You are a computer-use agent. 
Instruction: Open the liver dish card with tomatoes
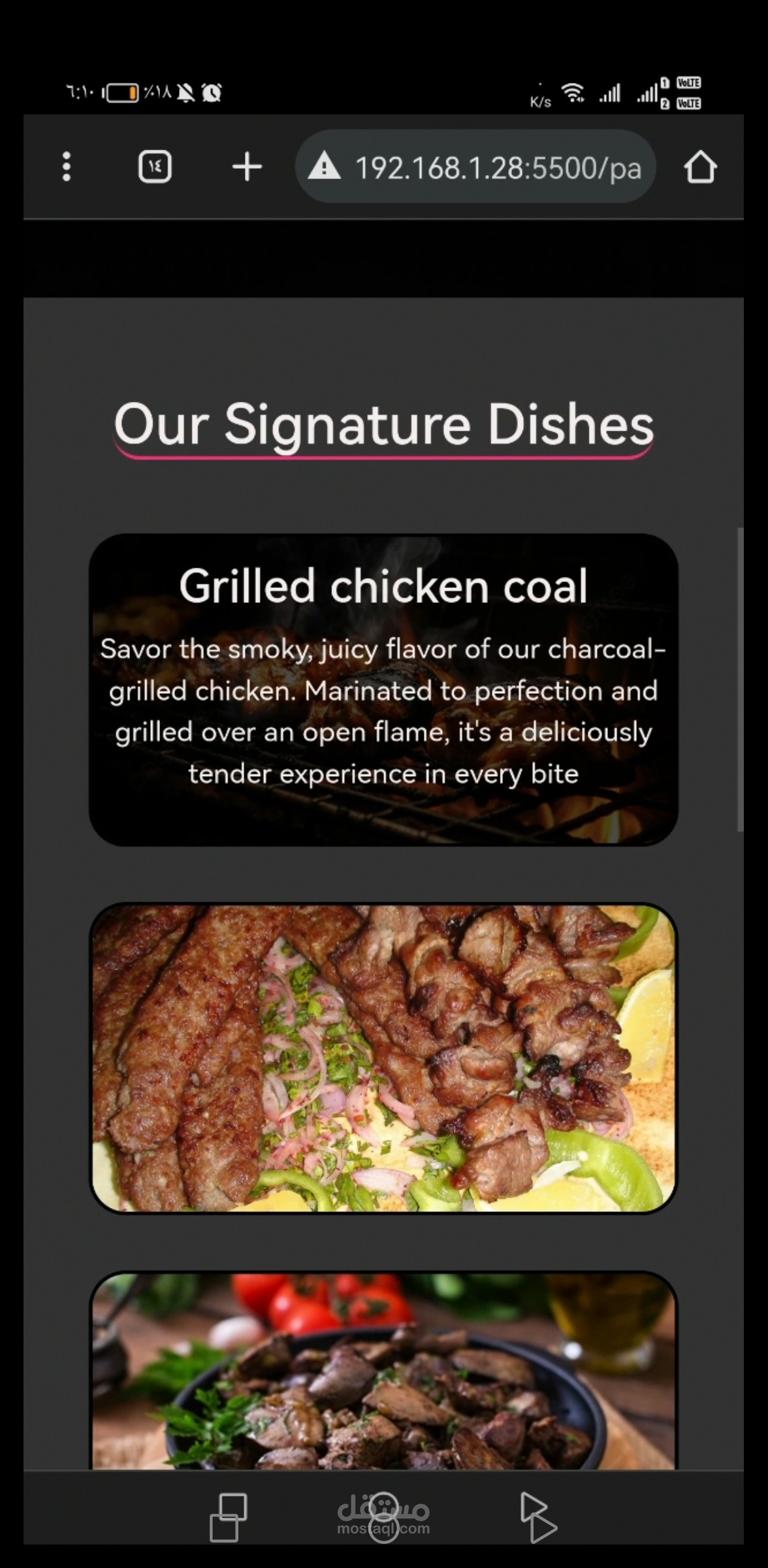click(383, 1371)
